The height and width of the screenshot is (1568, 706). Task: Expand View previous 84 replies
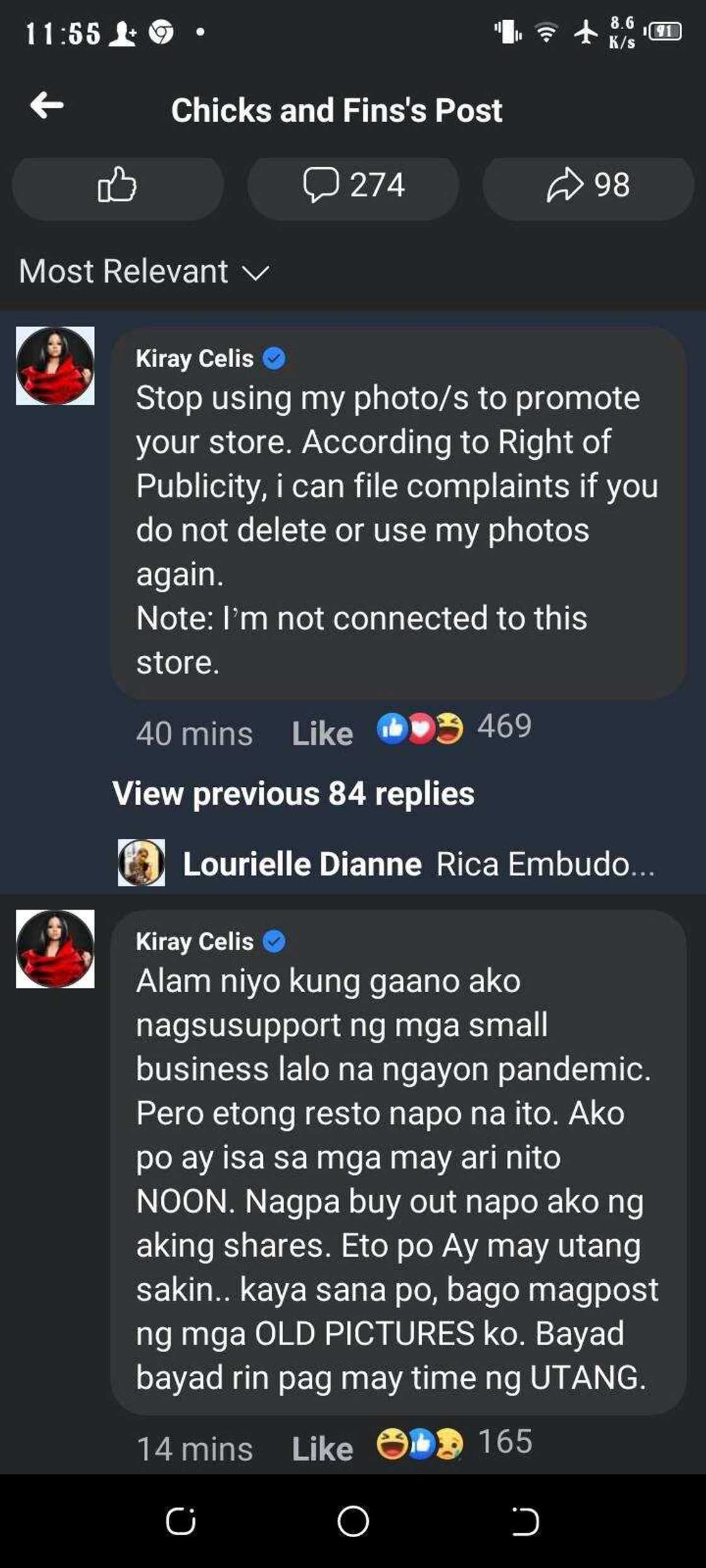[293, 793]
